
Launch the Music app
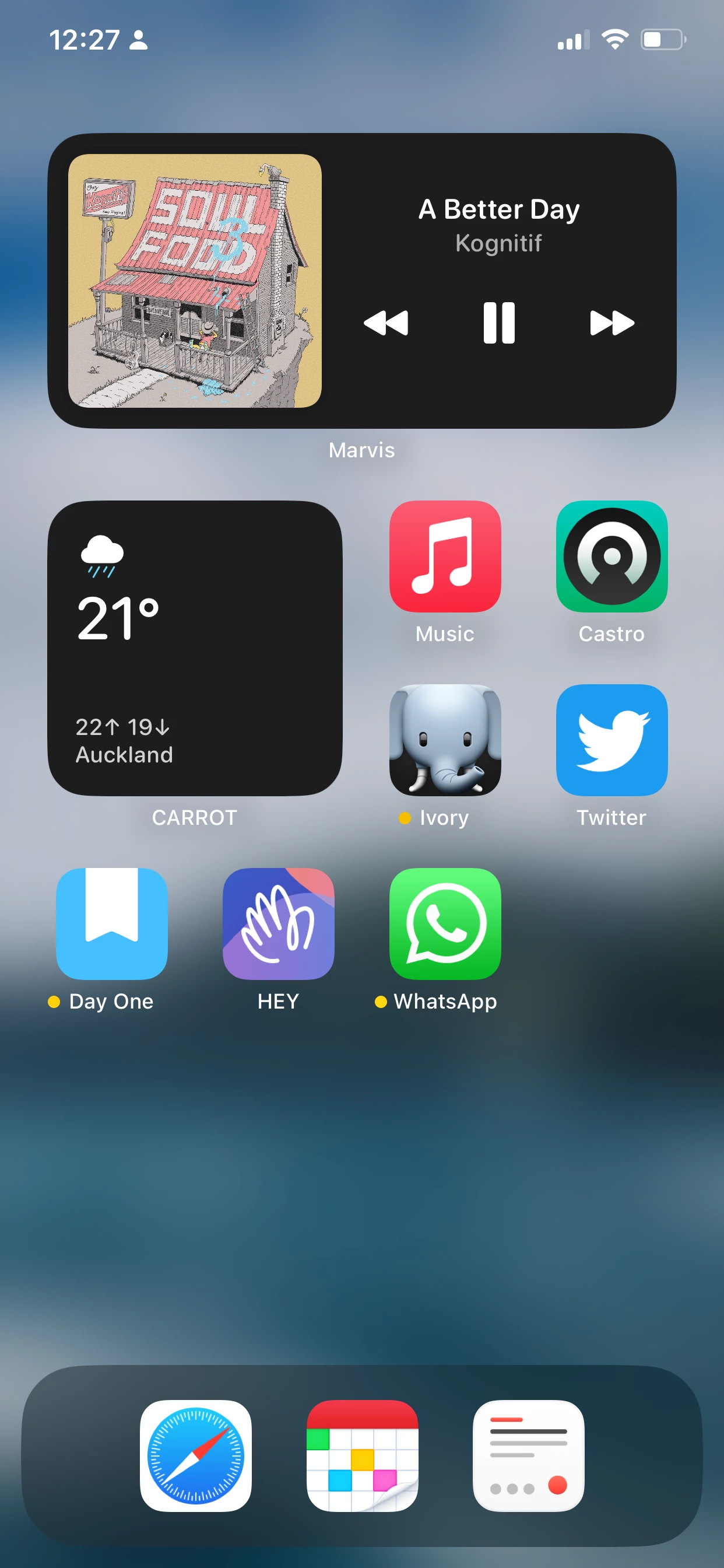(445, 556)
